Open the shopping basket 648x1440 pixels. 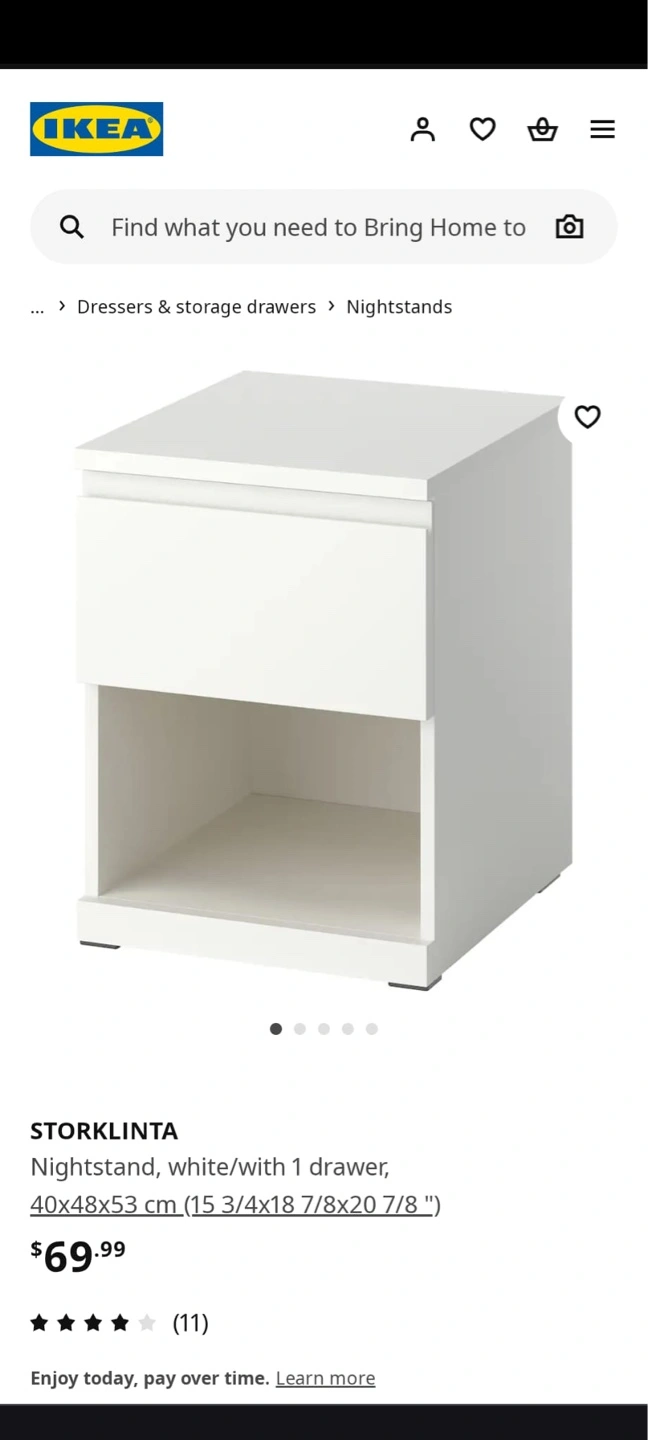[543, 129]
